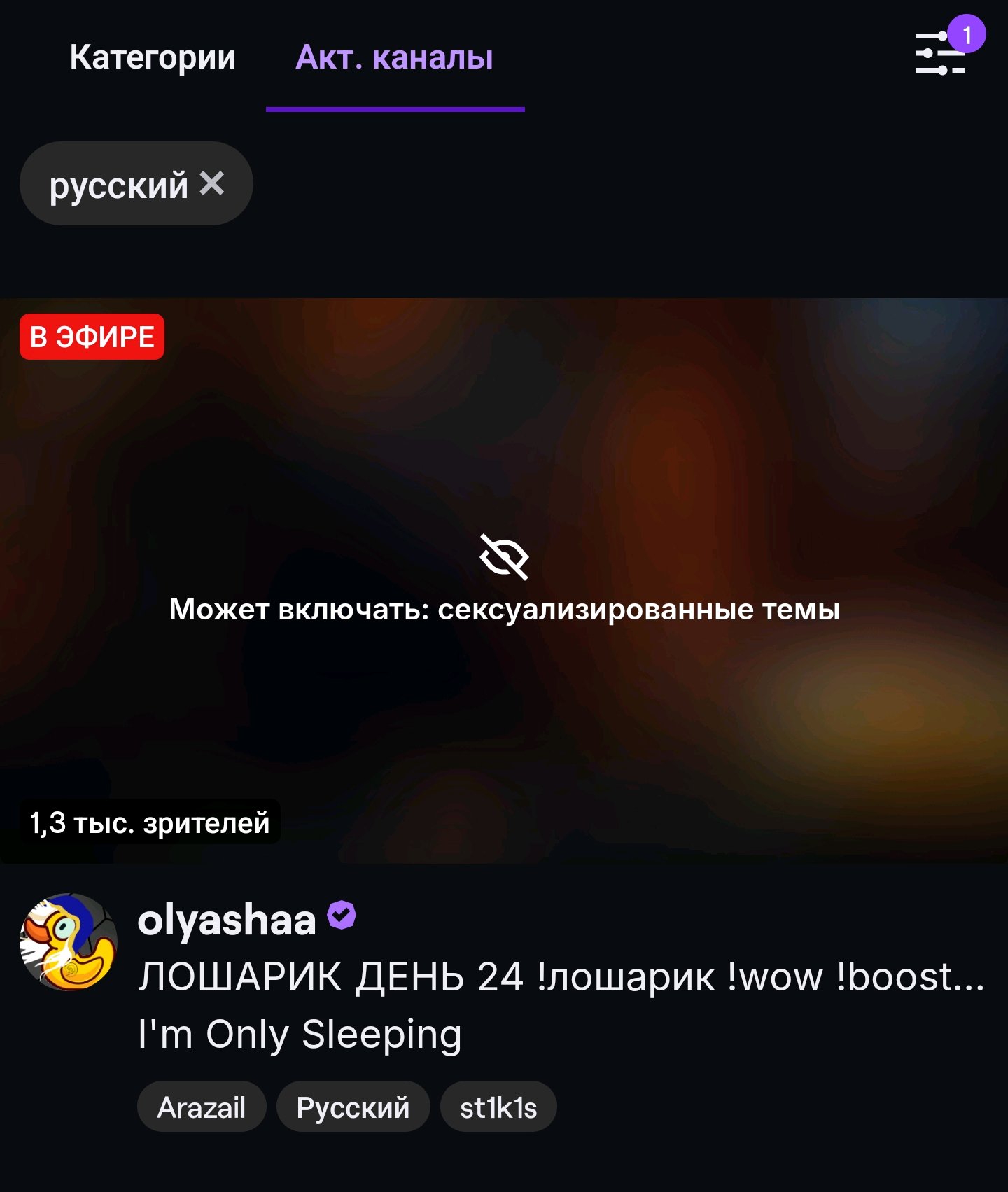Open olyashaa channel avatar
The height and width of the screenshot is (1192, 1008).
pos(69,941)
